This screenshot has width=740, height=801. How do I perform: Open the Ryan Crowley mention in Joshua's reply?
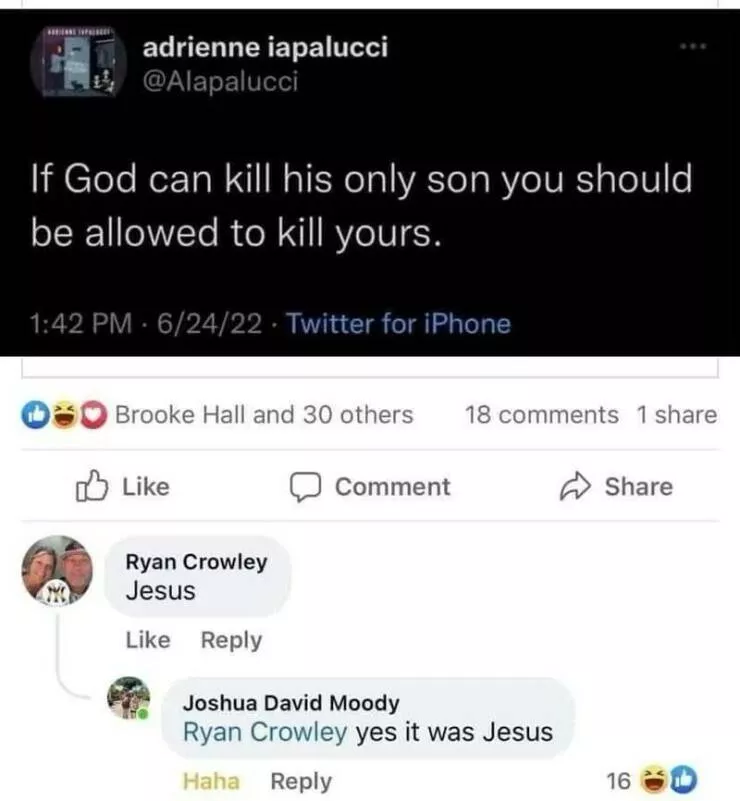pos(265,732)
